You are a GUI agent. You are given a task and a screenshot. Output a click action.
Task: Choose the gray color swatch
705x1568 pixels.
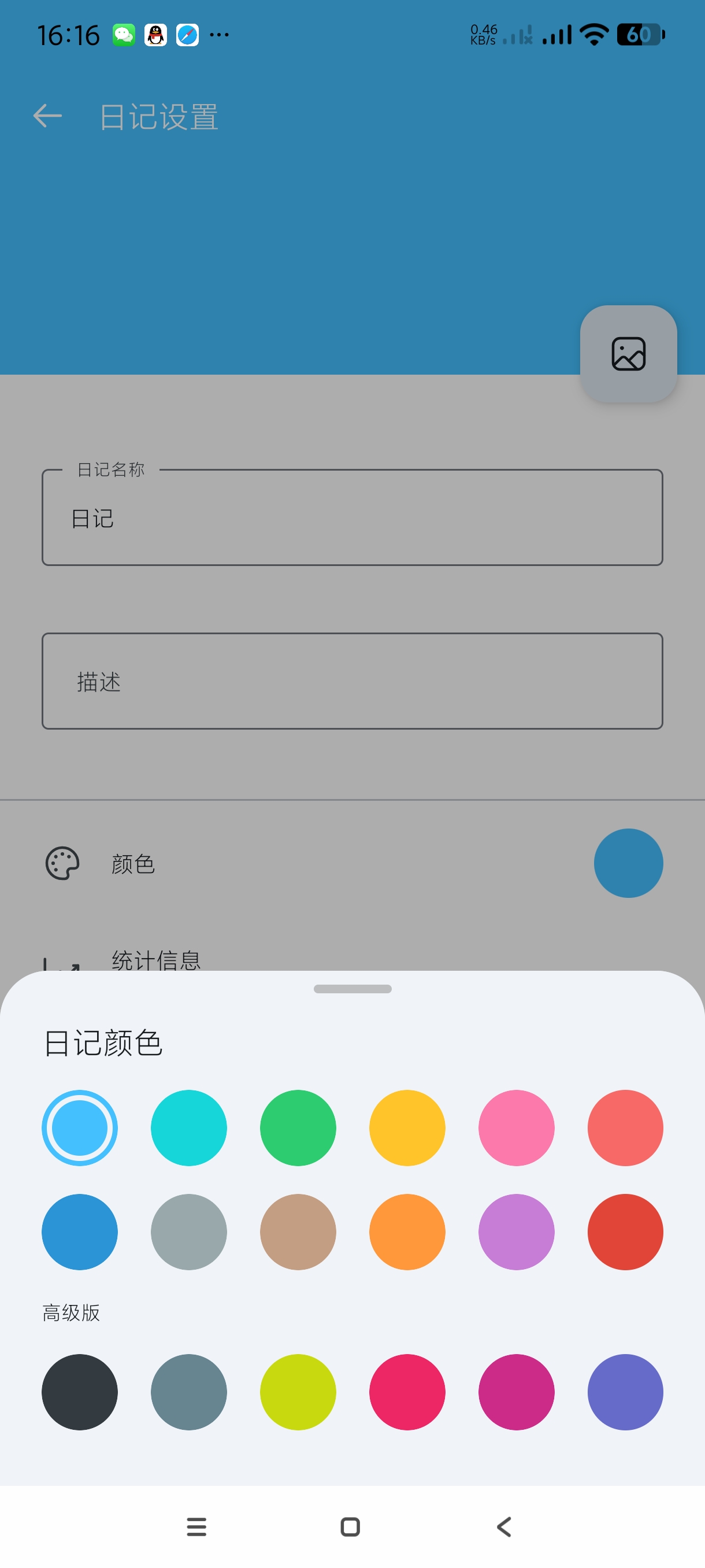(188, 1232)
